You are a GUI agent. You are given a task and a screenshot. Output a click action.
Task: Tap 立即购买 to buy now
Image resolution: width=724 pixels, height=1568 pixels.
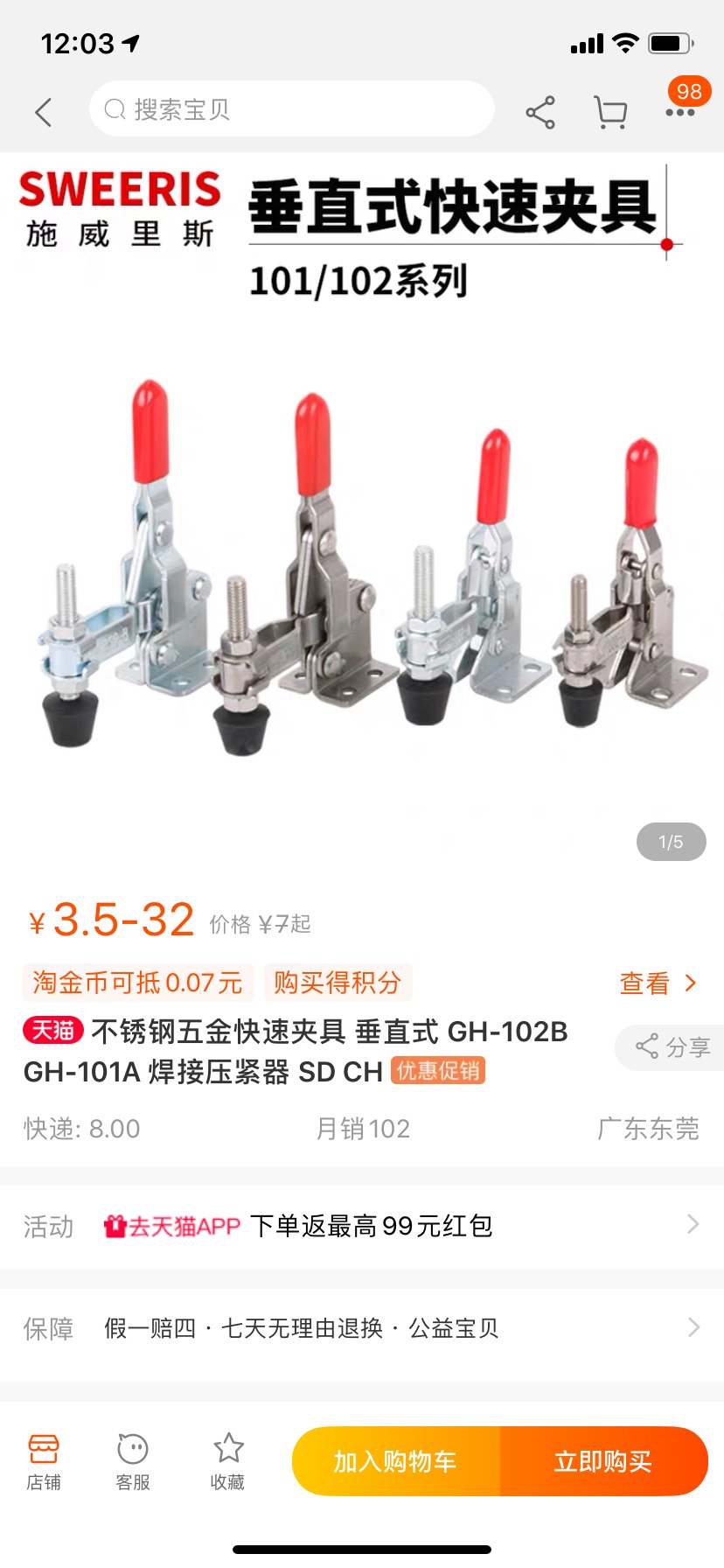[603, 1461]
